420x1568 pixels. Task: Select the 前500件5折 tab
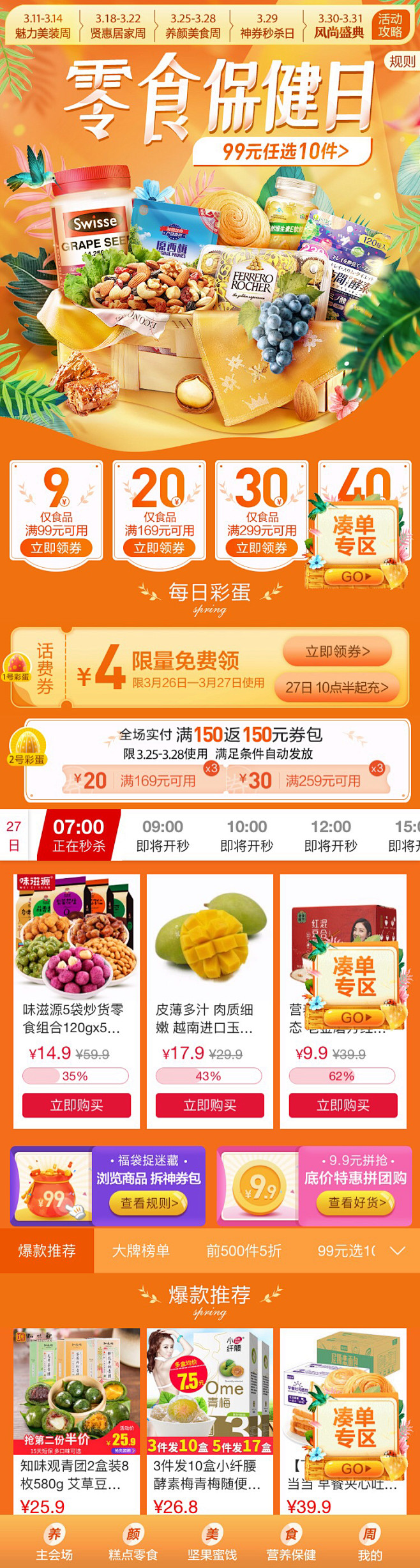point(244,1251)
